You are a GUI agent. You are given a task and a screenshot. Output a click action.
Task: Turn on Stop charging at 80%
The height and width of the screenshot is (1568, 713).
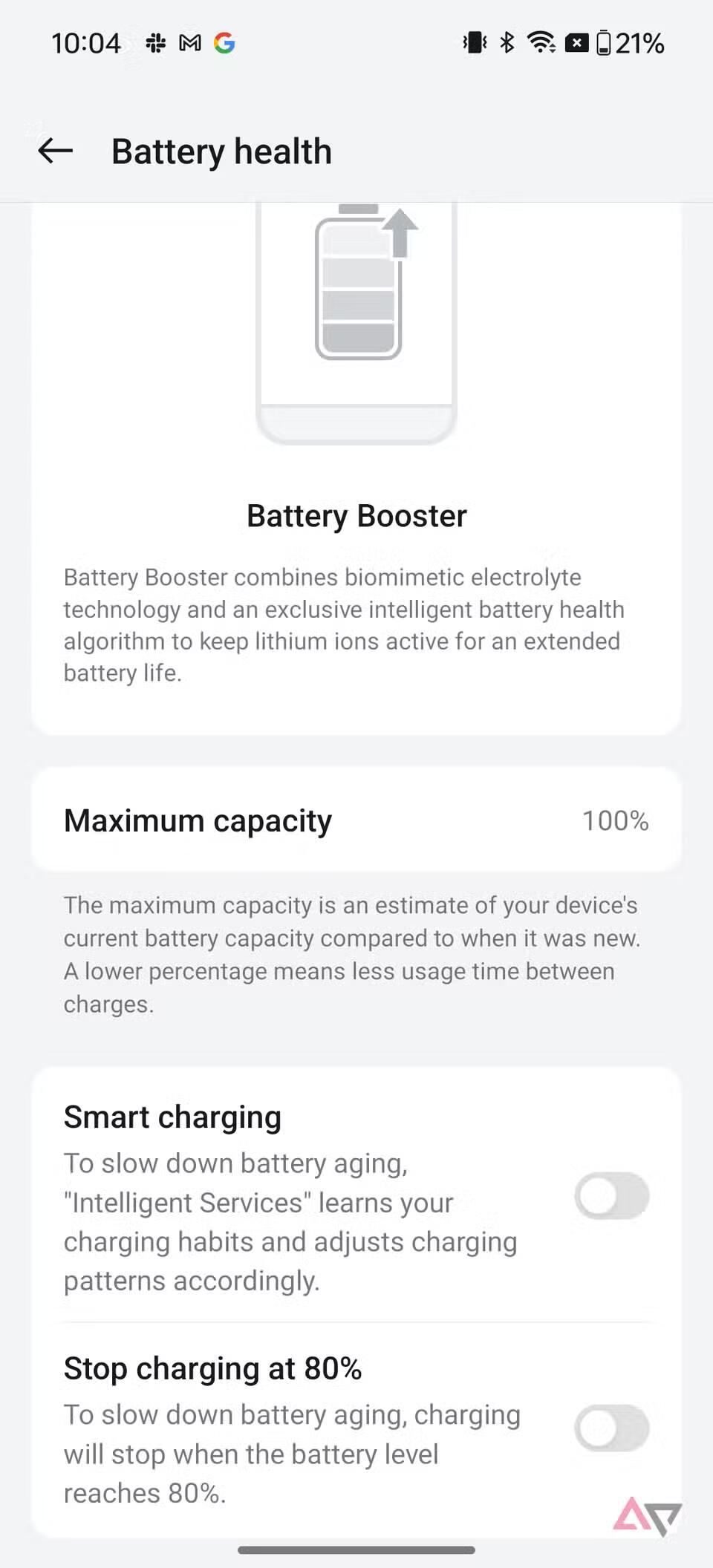611,1427
